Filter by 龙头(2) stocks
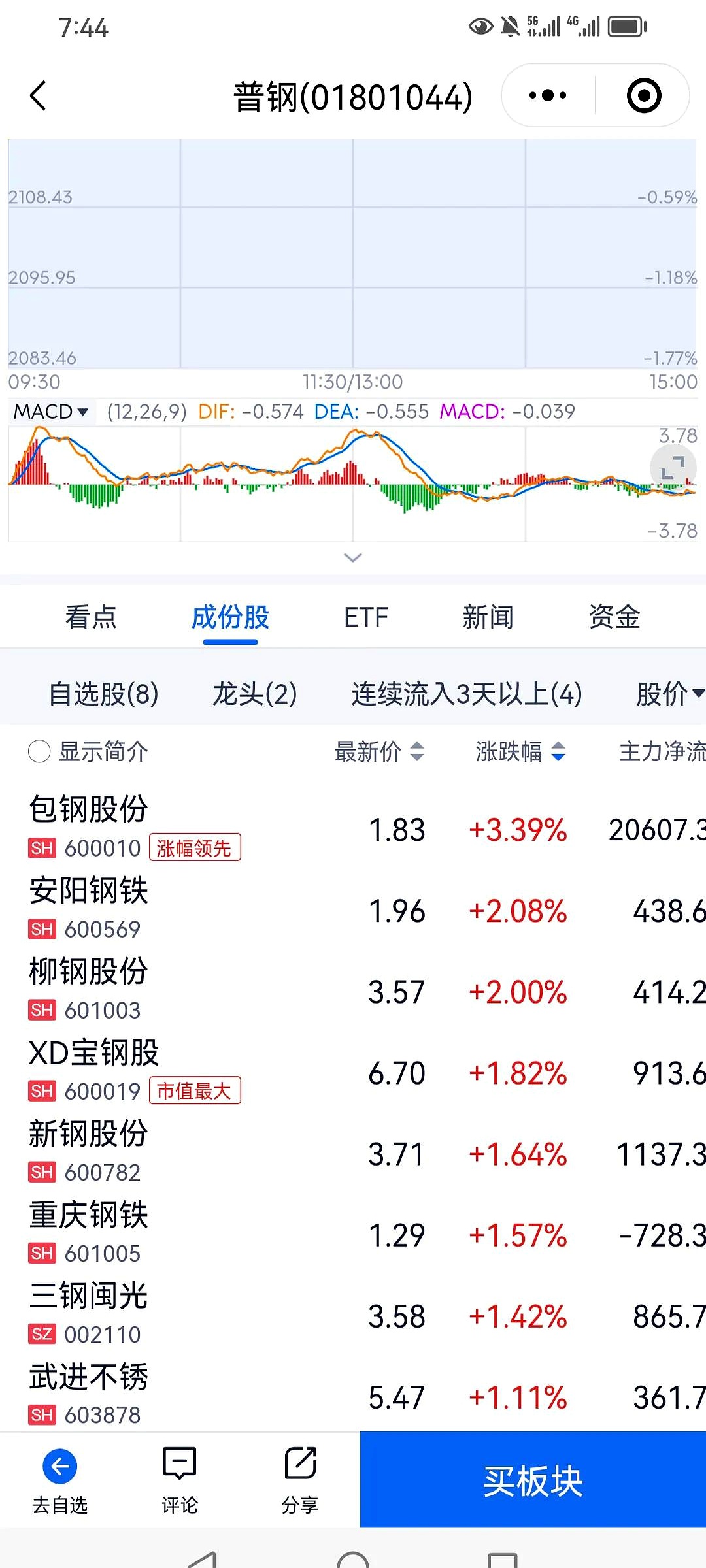This screenshot has width=706, height=1568. coord(254,694)
